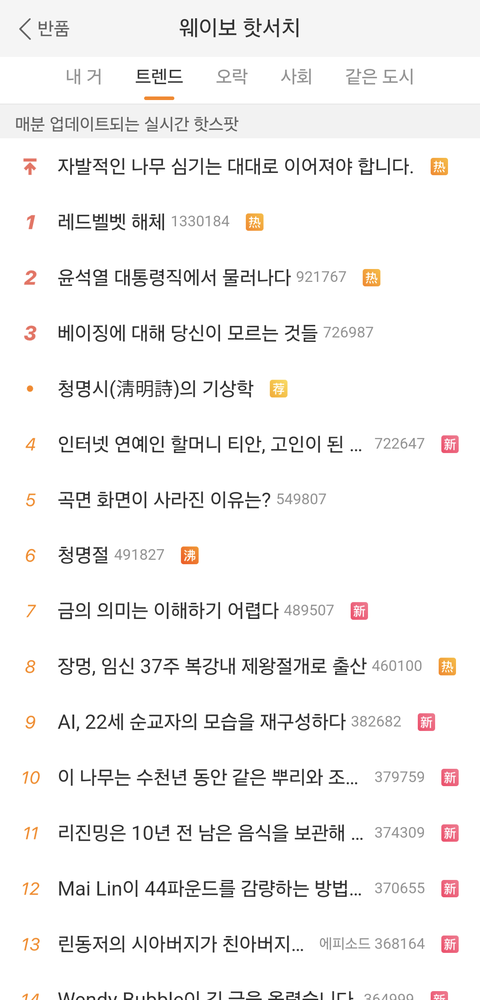Viewport: 480px width, 1000px height.
Task: View 장멍 임신 37주 제왕절개 출산 topic
Action: tap(240, 666)
